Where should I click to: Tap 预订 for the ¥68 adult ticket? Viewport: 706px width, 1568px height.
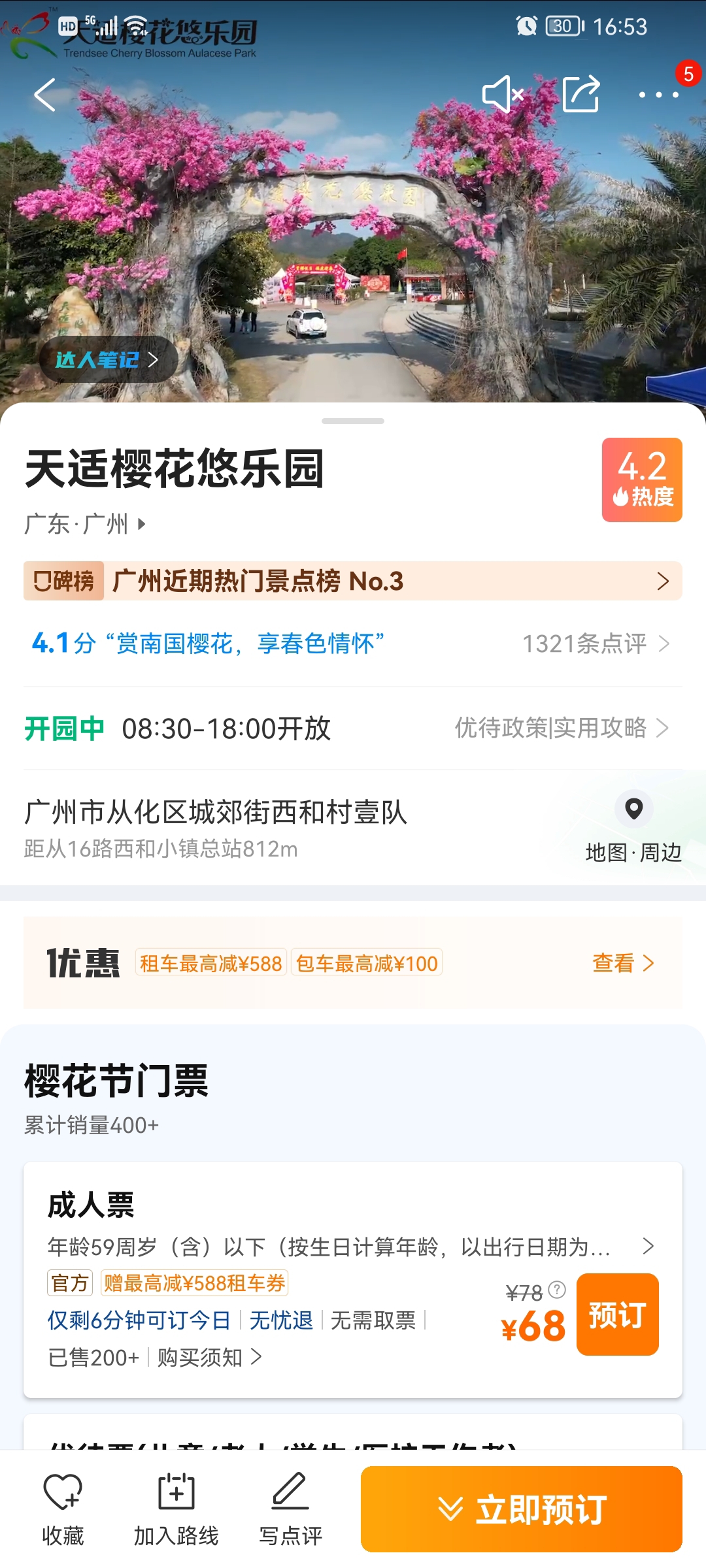pos(617,1315)
